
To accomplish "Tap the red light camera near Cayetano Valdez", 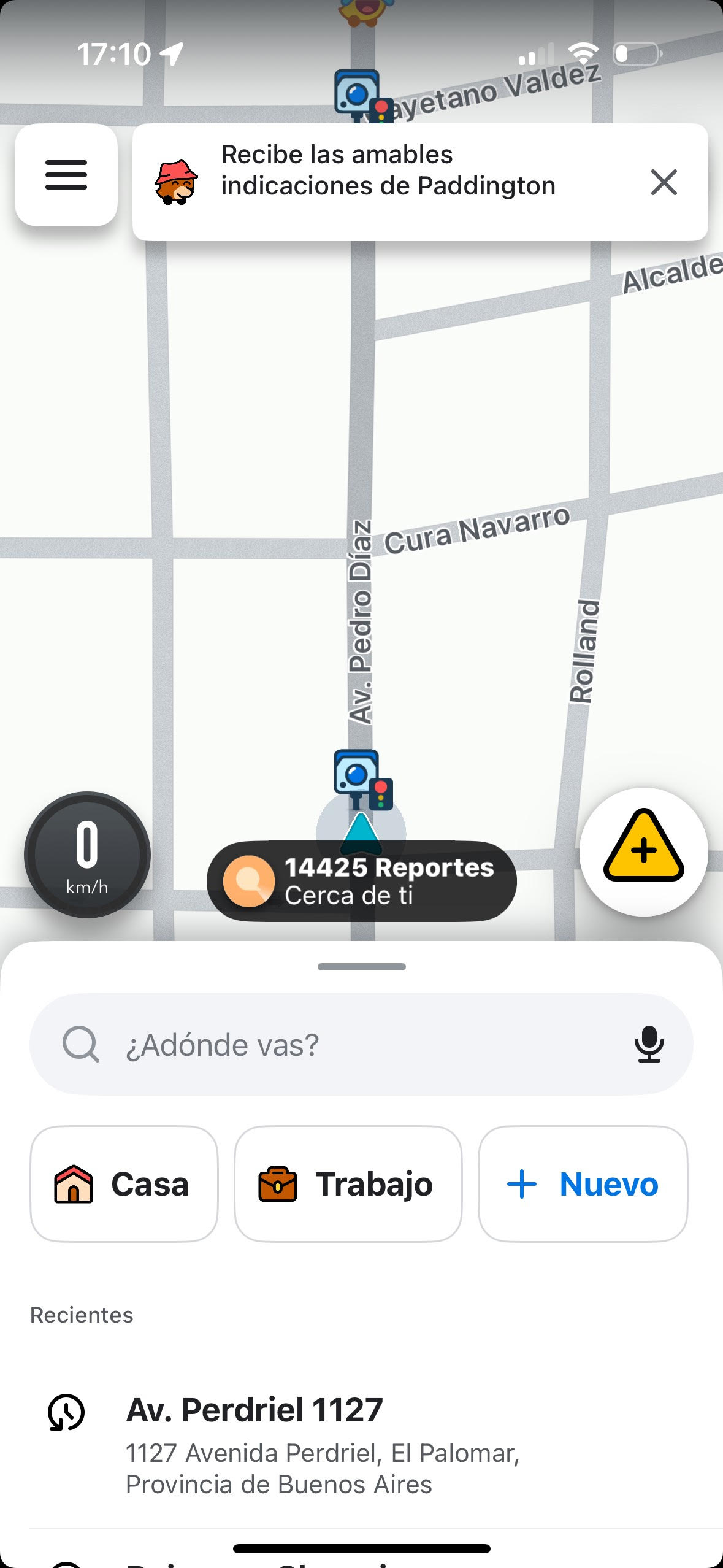I will click(x=362, y=96).
